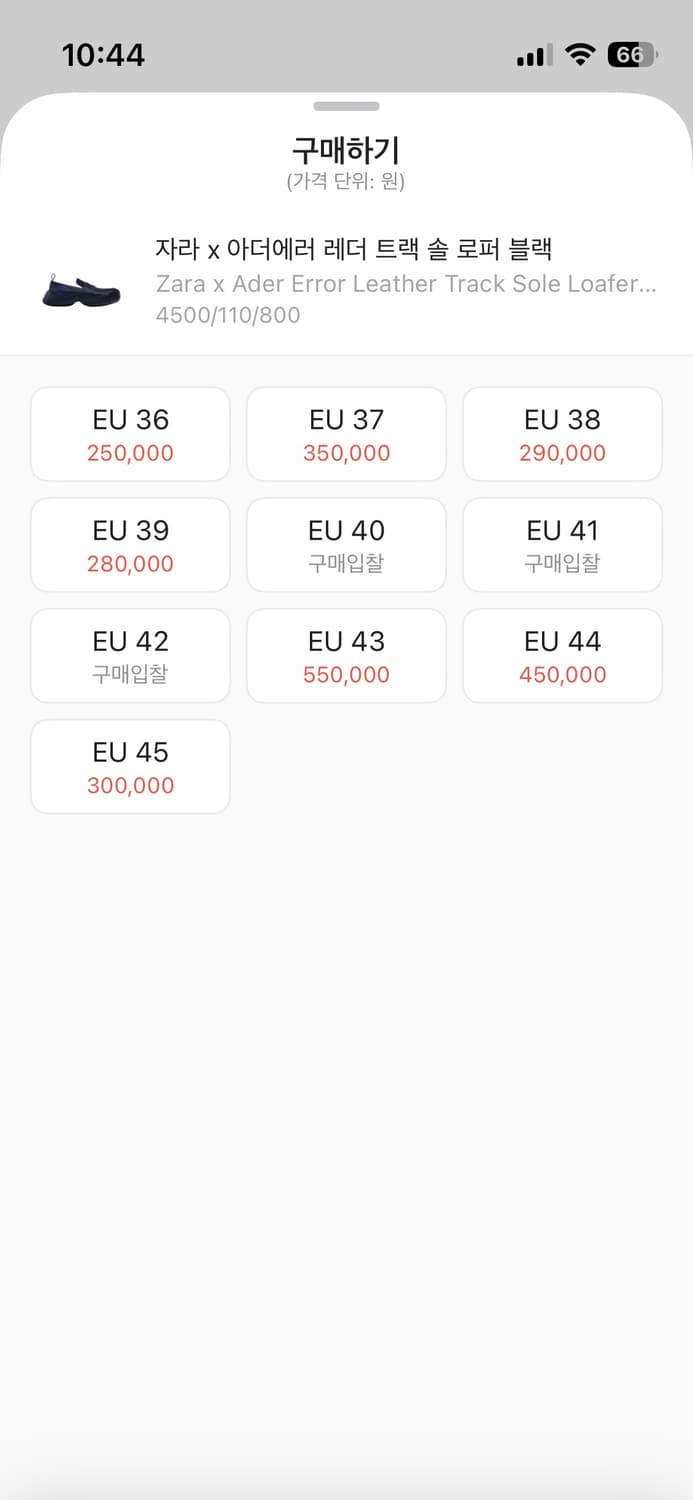Choose the EU 37 size option

346,435
